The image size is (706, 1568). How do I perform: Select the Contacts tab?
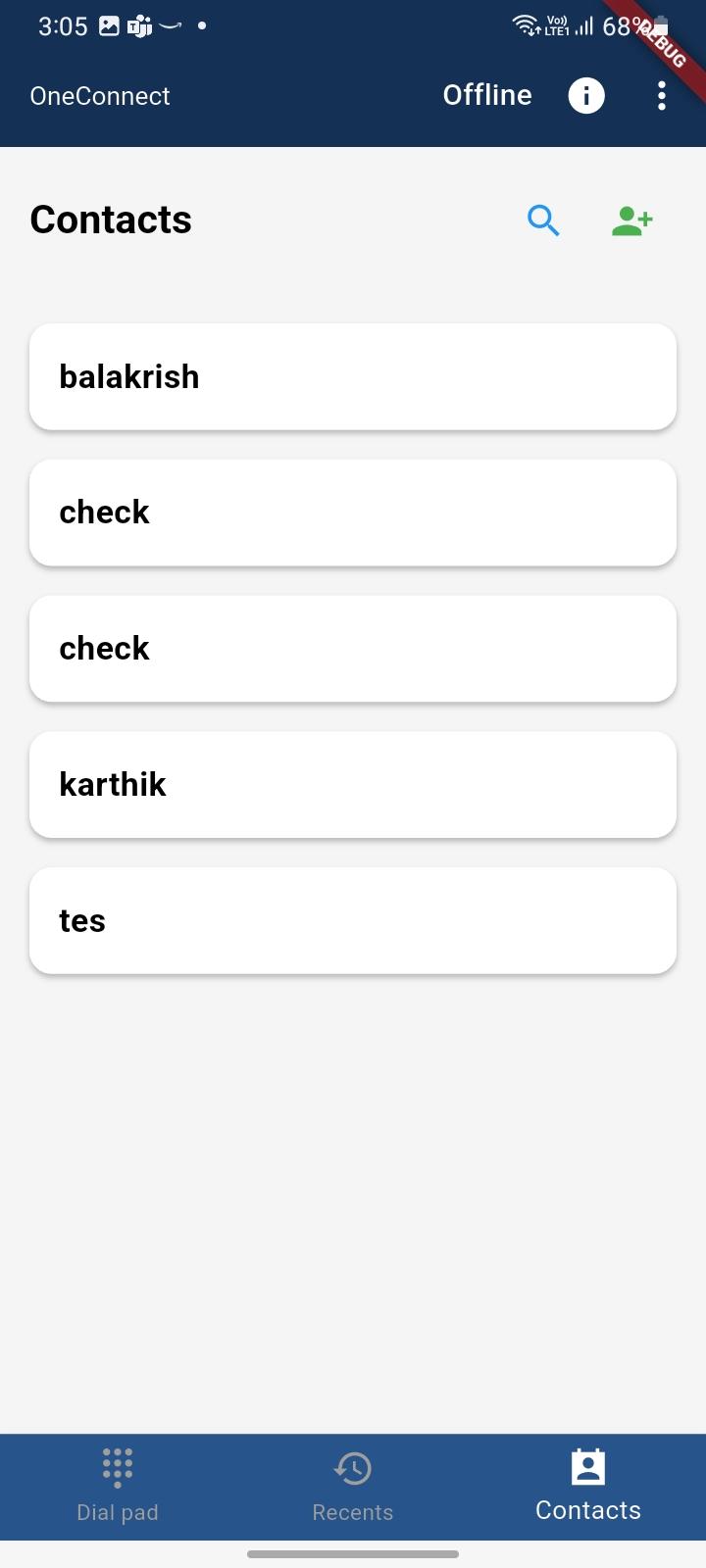tap(588, 1485)
